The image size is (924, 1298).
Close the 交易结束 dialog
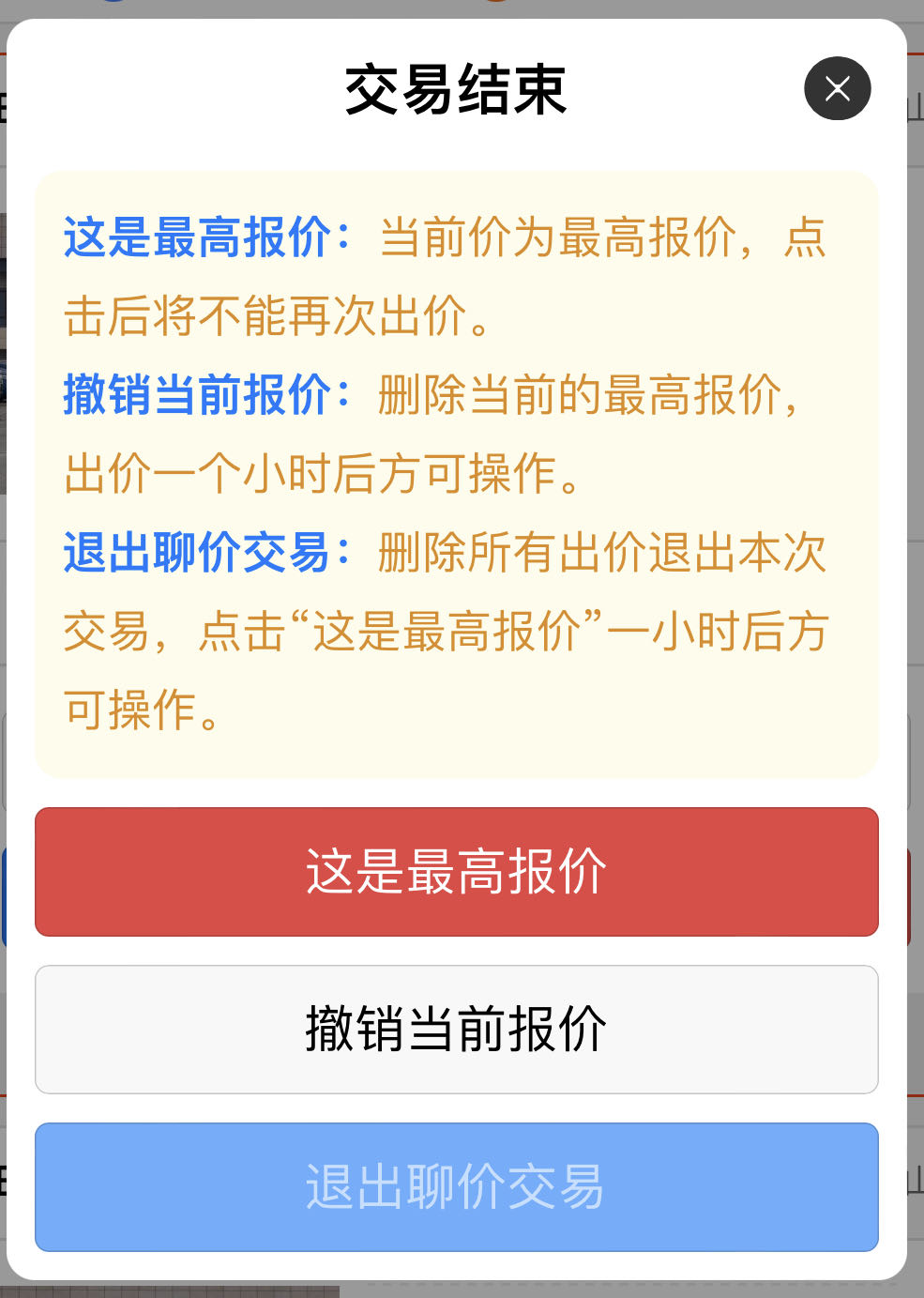(837, 89)
